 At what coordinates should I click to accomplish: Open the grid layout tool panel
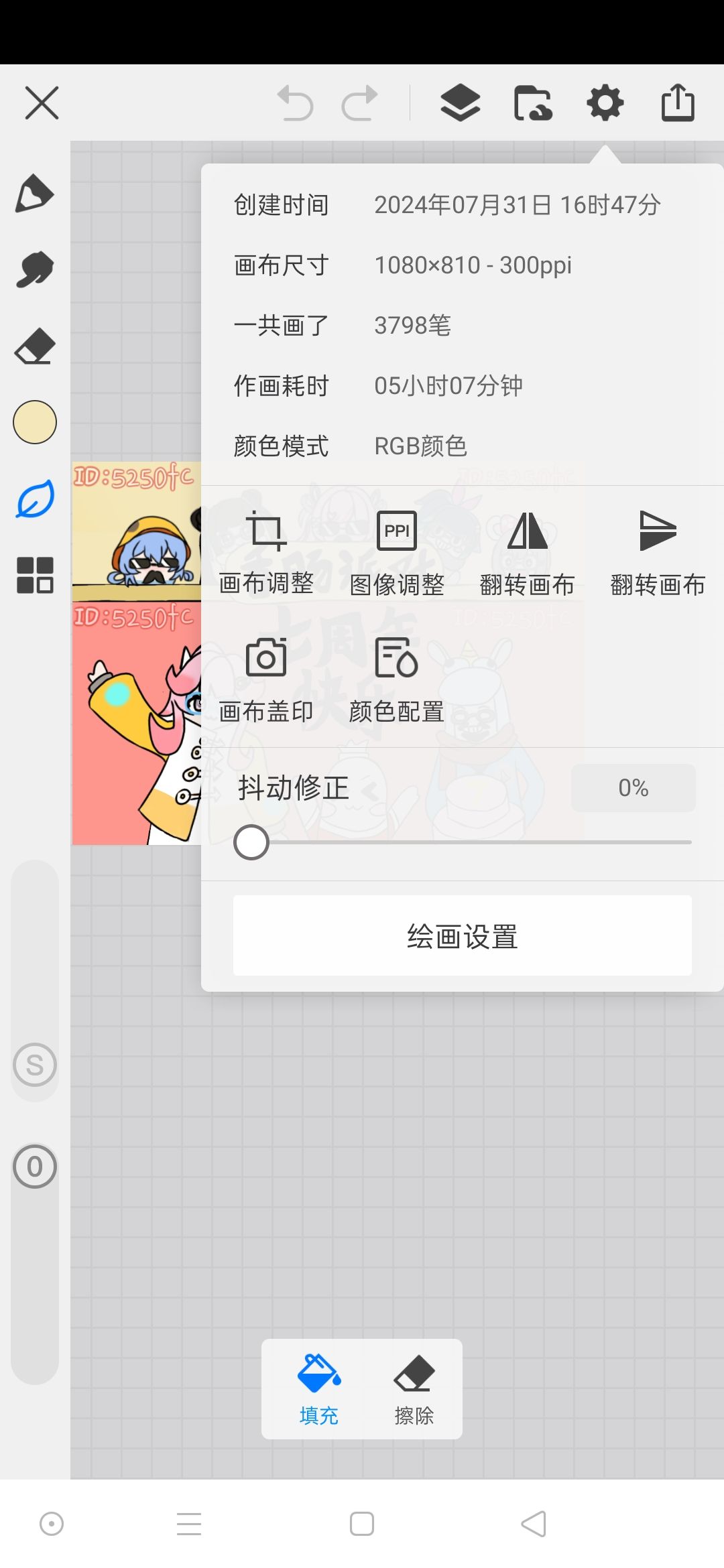[x=35, y=575]
